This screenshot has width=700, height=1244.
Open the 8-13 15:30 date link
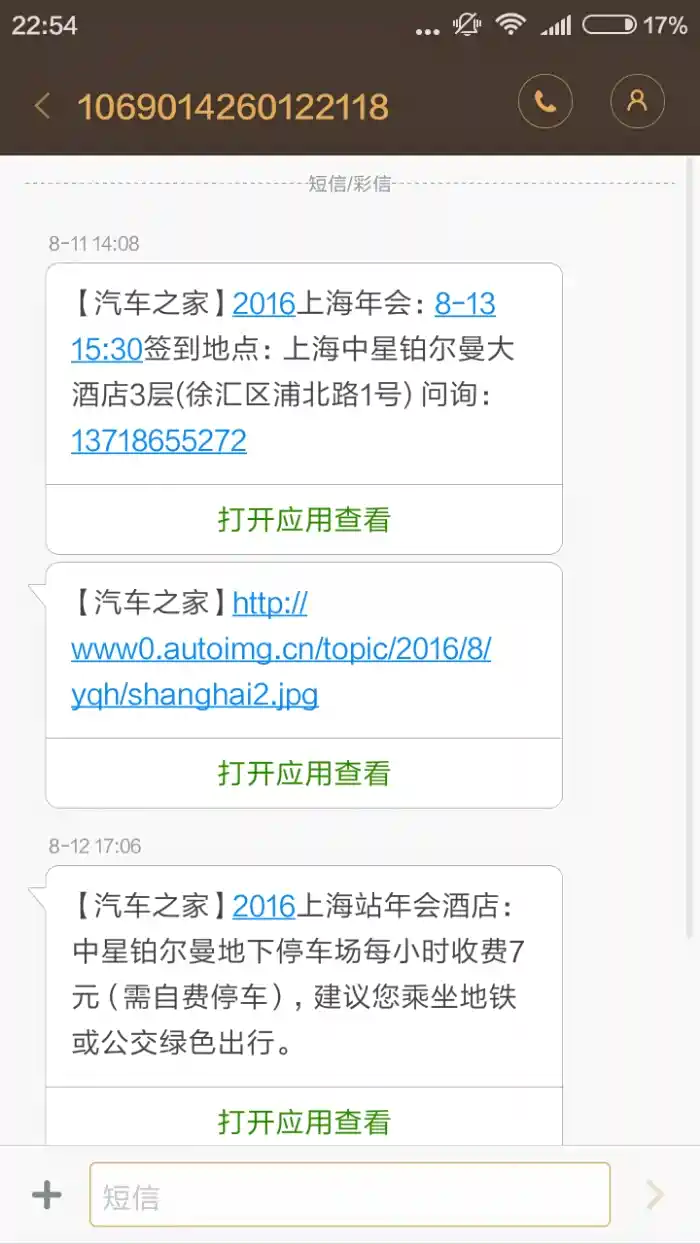[283, 326]
